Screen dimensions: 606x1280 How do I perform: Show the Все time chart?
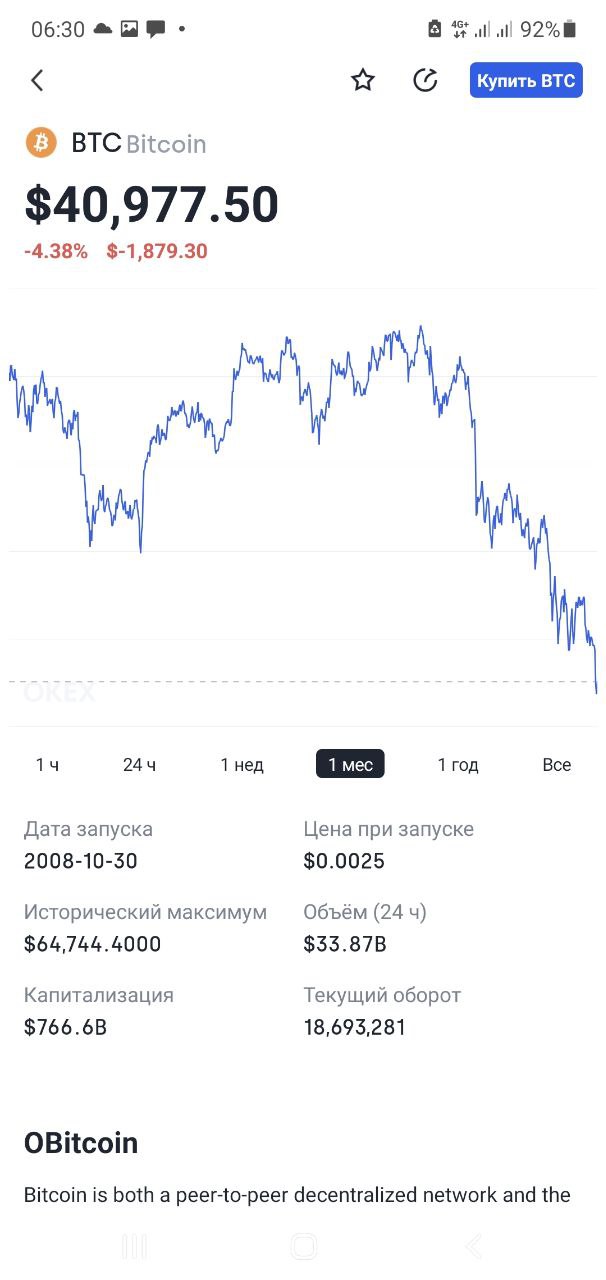[x=556, y=765]
